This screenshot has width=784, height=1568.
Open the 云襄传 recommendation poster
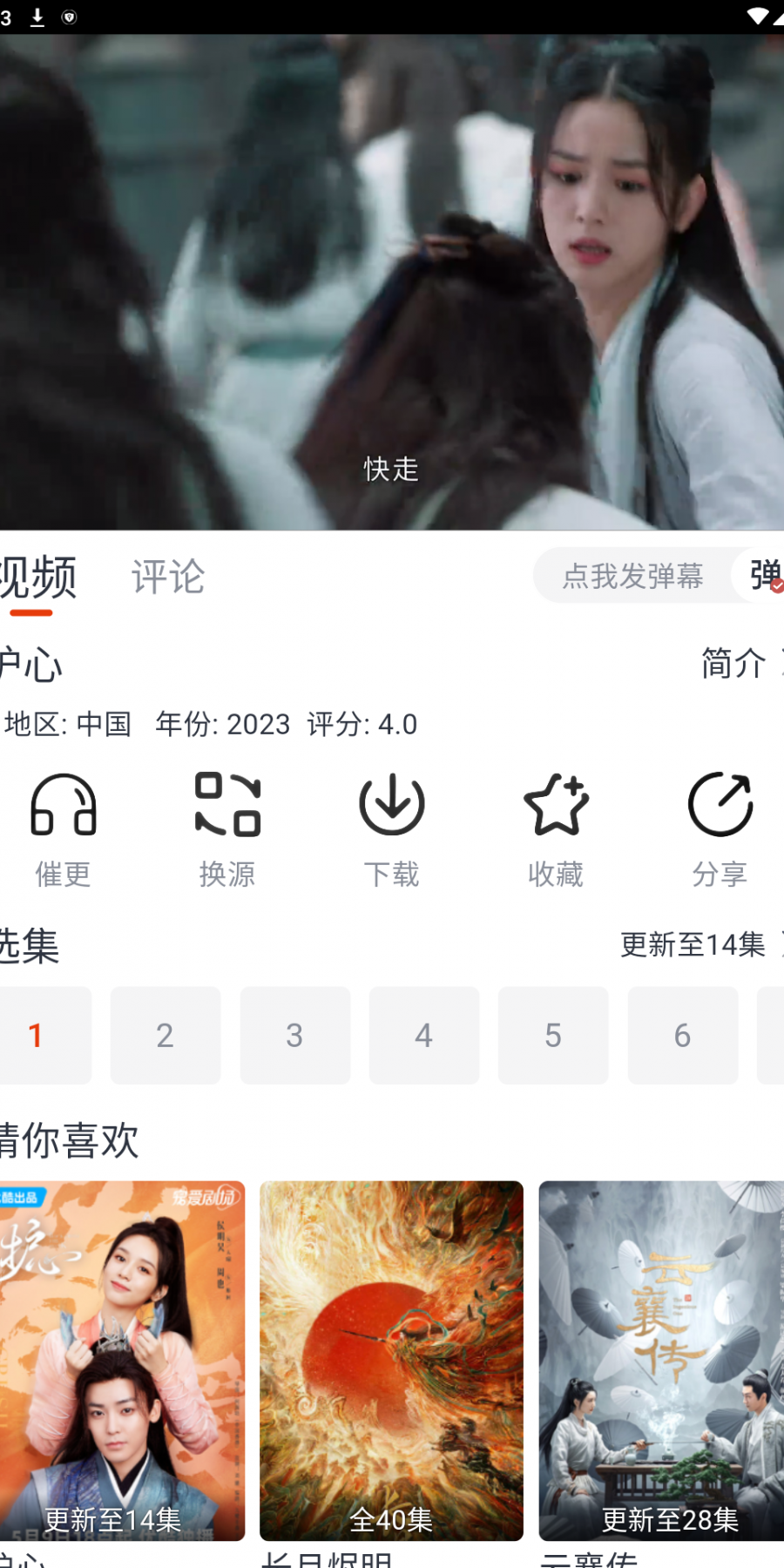pos(662,1360)
